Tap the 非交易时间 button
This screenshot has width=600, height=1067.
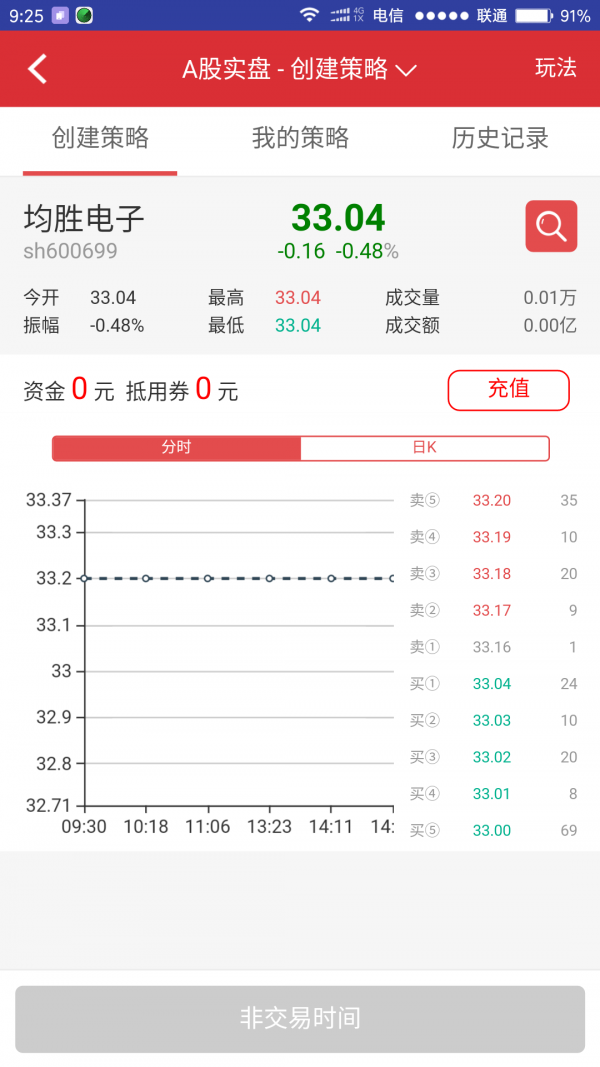pyautogui.click(x=300, y=1019)
